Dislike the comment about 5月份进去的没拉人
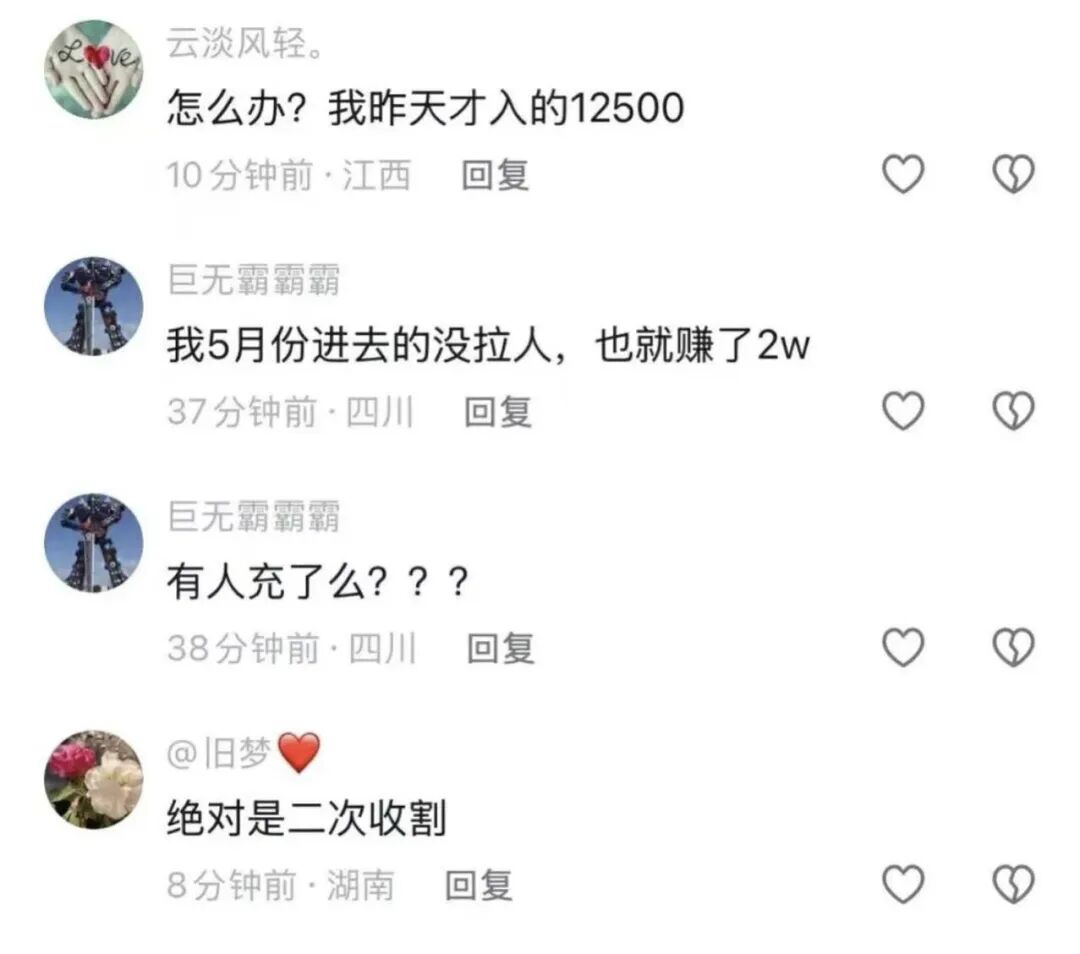This screenshot has width=1080, height=954. pyautogui.click(x=1013, y=411)
